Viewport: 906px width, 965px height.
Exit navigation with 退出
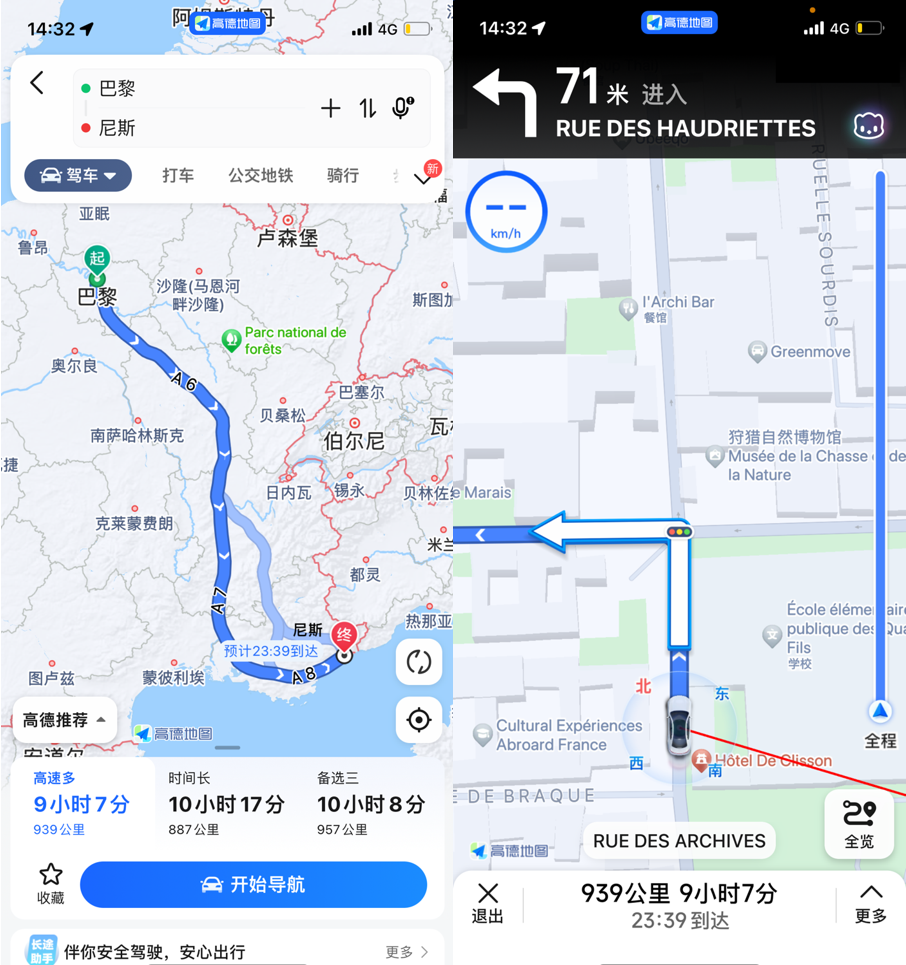click(488, 902)
